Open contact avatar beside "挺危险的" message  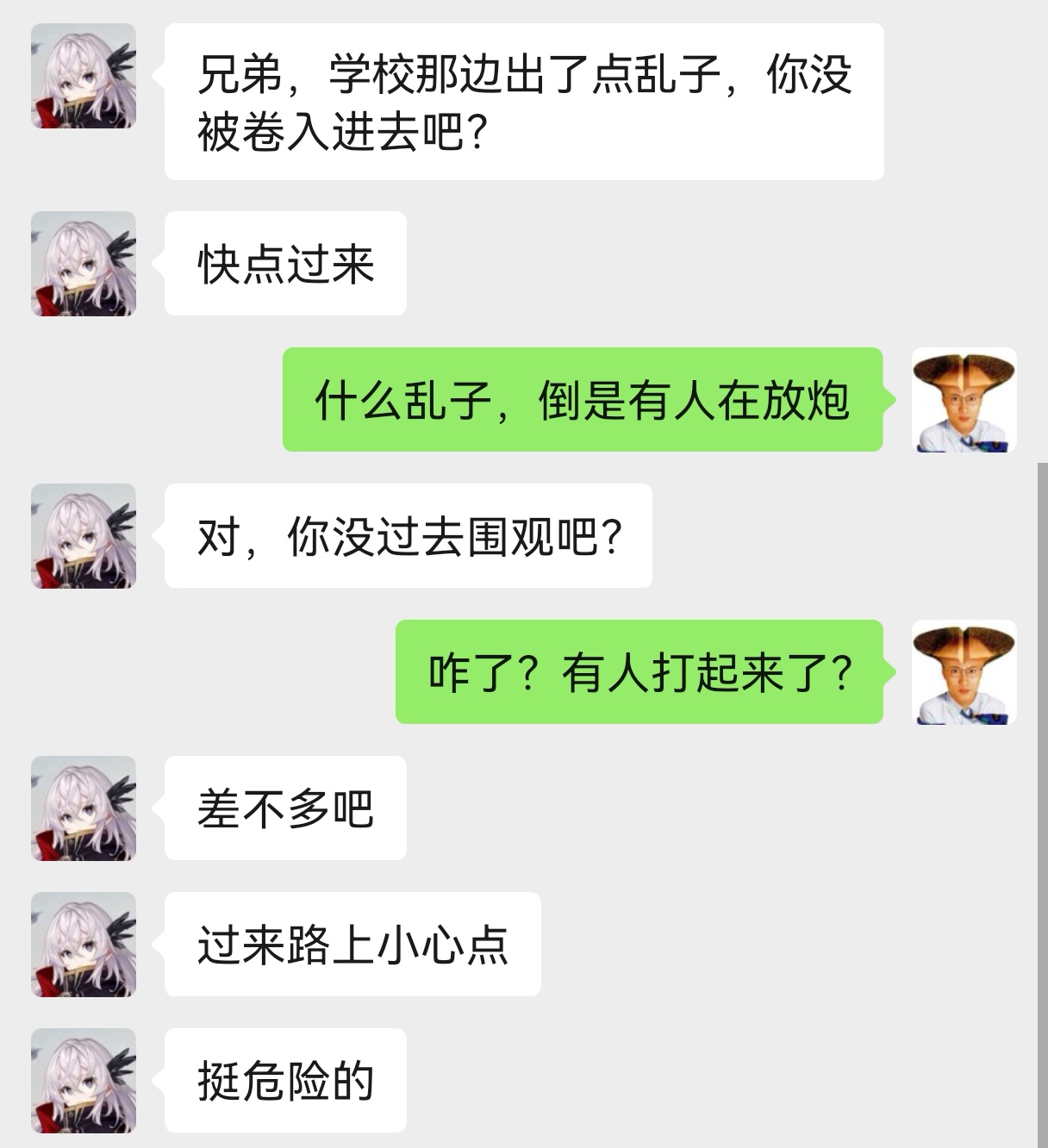[84, 1080]
